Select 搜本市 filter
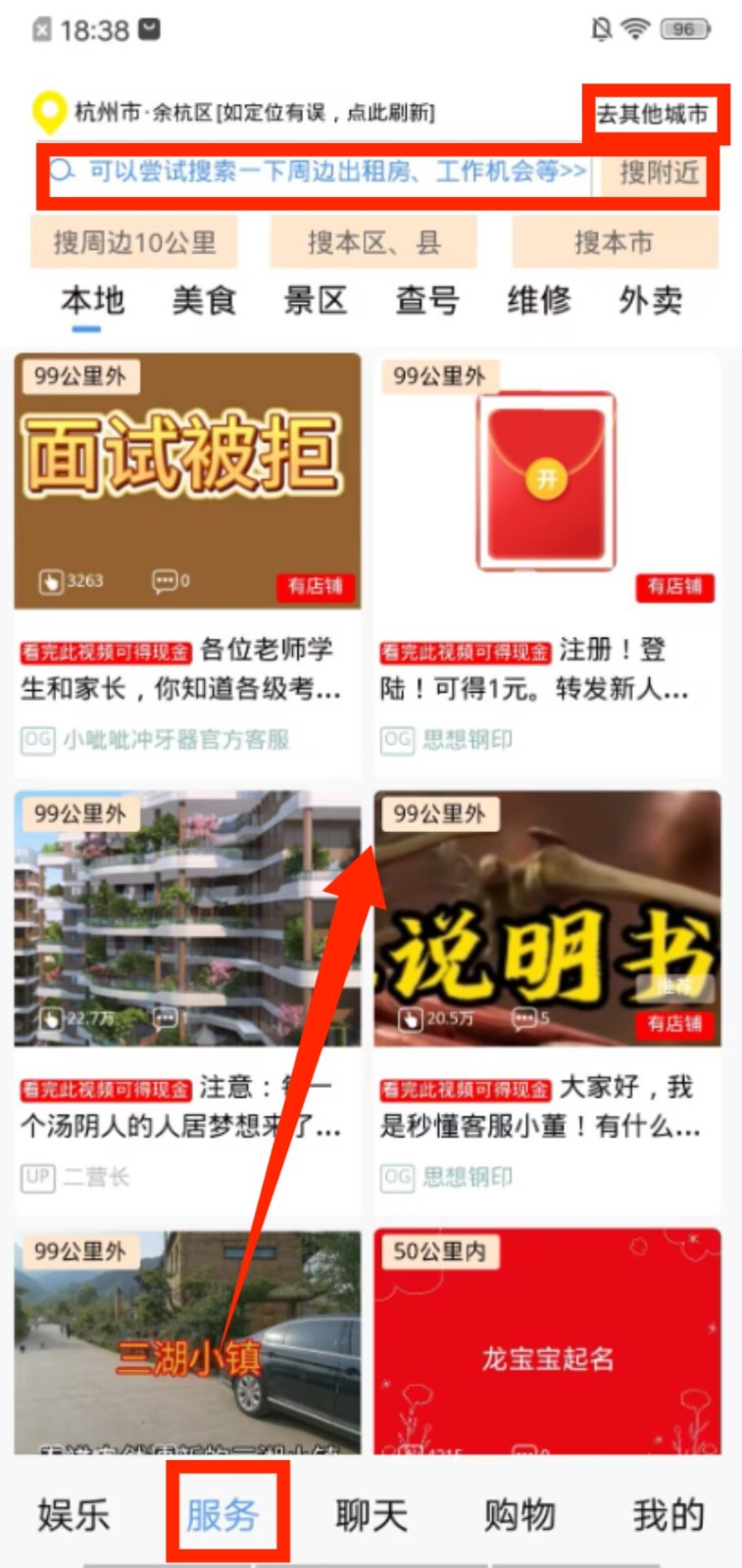742x1568 pixels. 614,242
